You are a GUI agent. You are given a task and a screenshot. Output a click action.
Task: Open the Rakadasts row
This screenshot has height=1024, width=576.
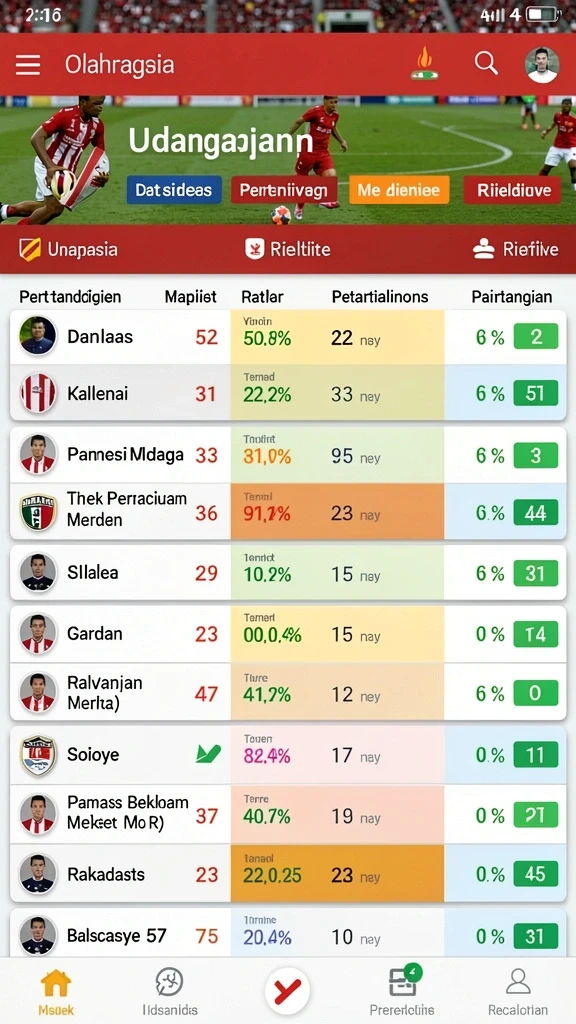tap(288, 874)
